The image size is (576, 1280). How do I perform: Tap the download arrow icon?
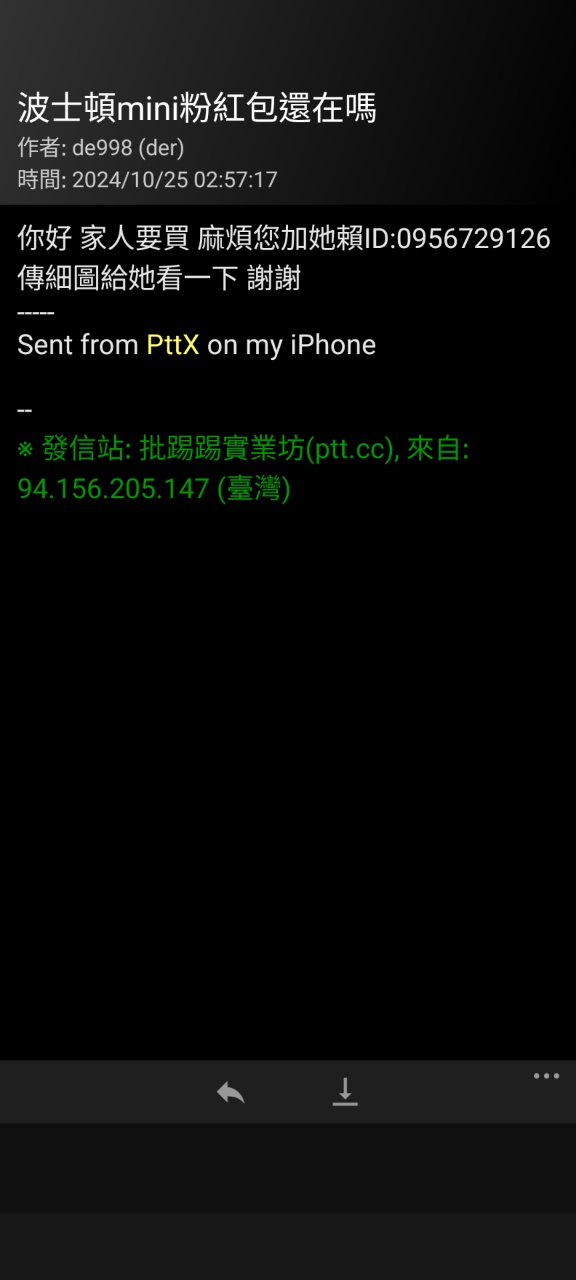click(x=345, y=1092)
